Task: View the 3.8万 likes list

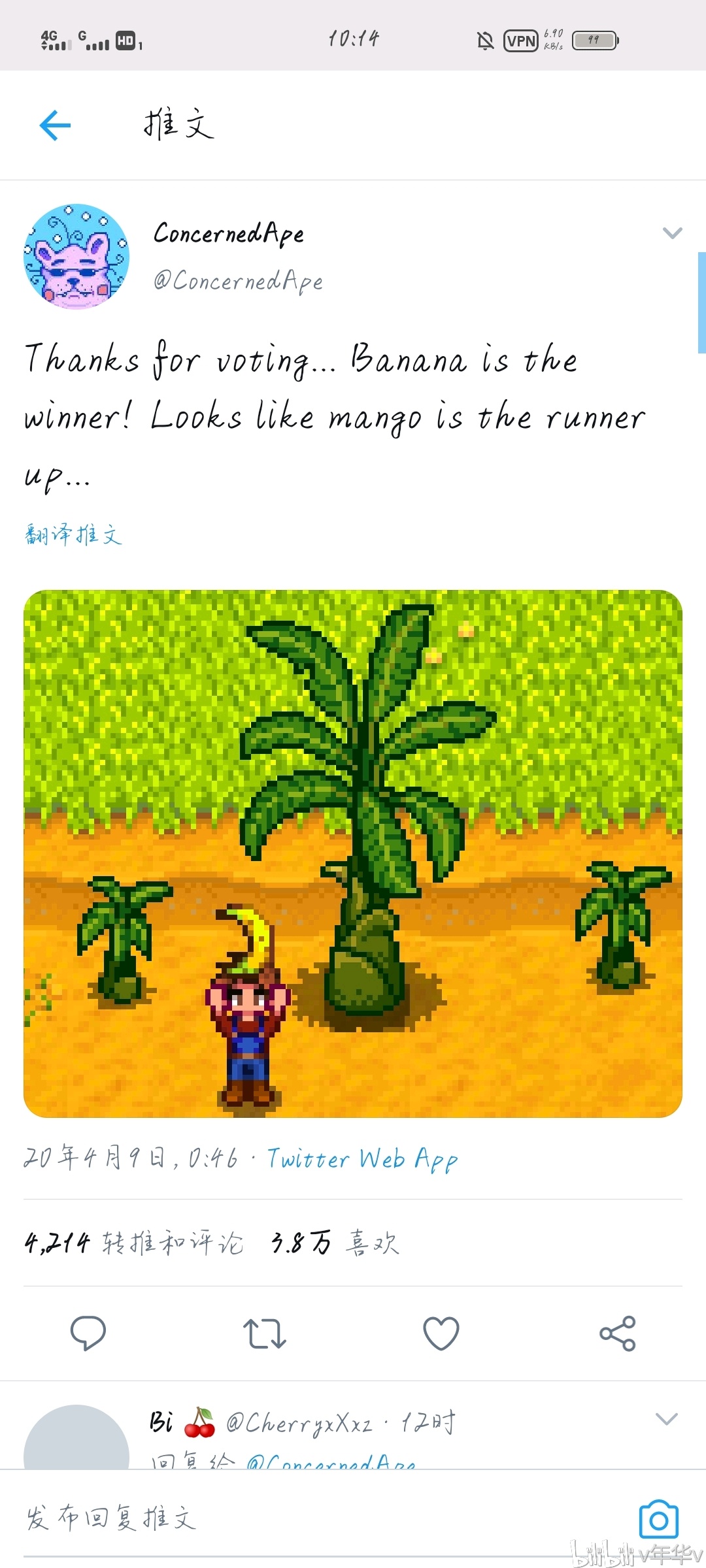Action: pos(335,1243)
